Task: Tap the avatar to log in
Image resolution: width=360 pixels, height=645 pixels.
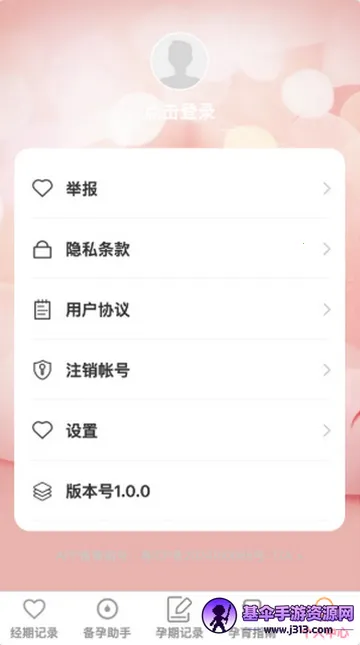Action: click(x=179, y=61)
